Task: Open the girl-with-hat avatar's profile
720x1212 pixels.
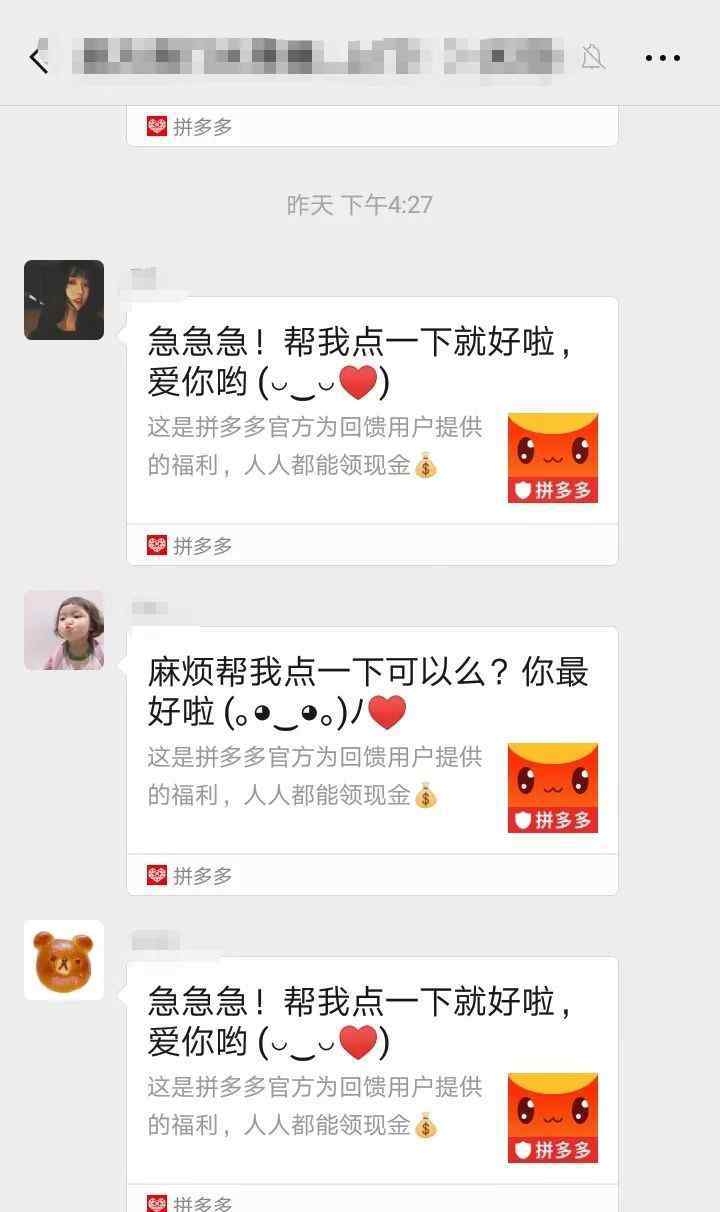Action: click(64, 300)
